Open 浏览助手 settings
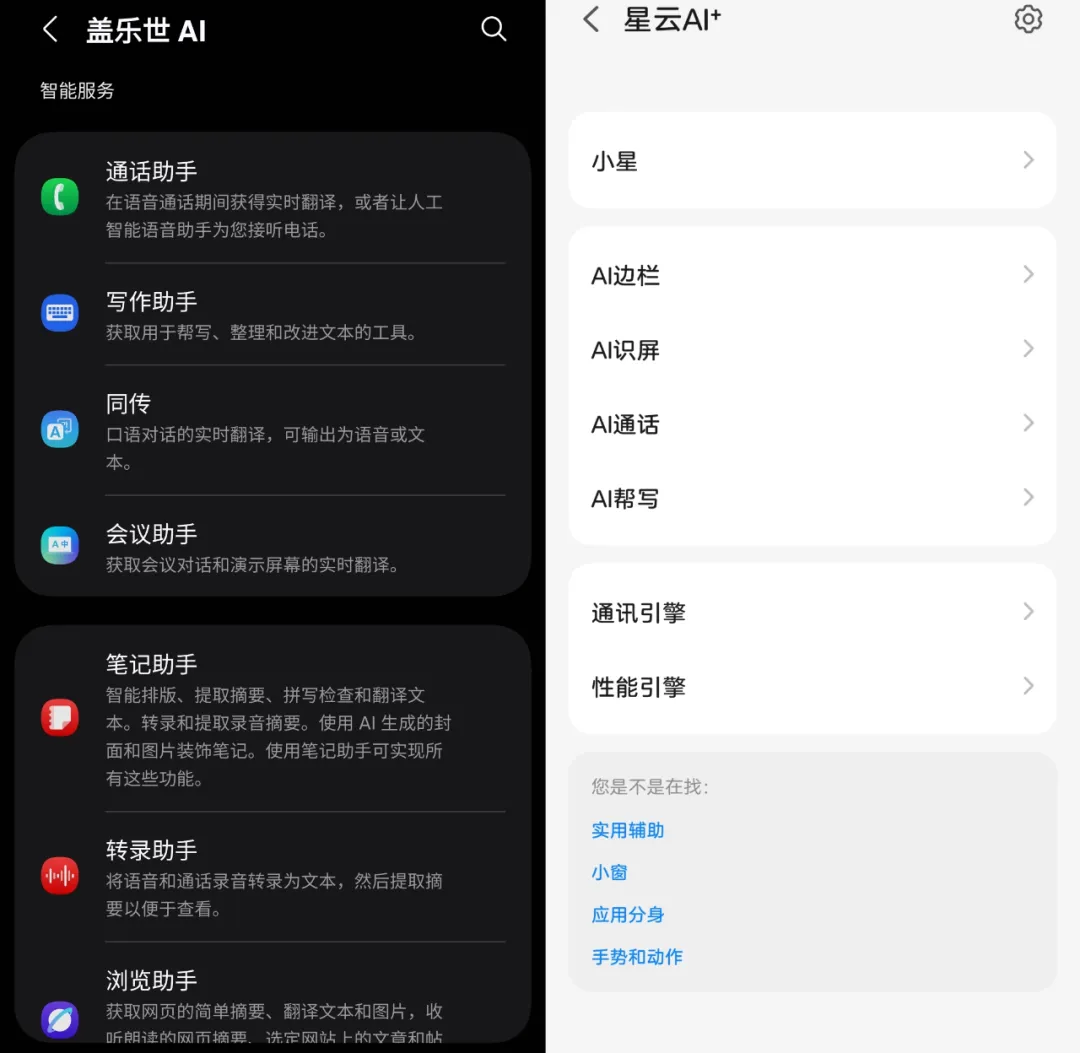Image resolution: width=1080 pixels, height=1053 pixels. [x=272, y=1005]
